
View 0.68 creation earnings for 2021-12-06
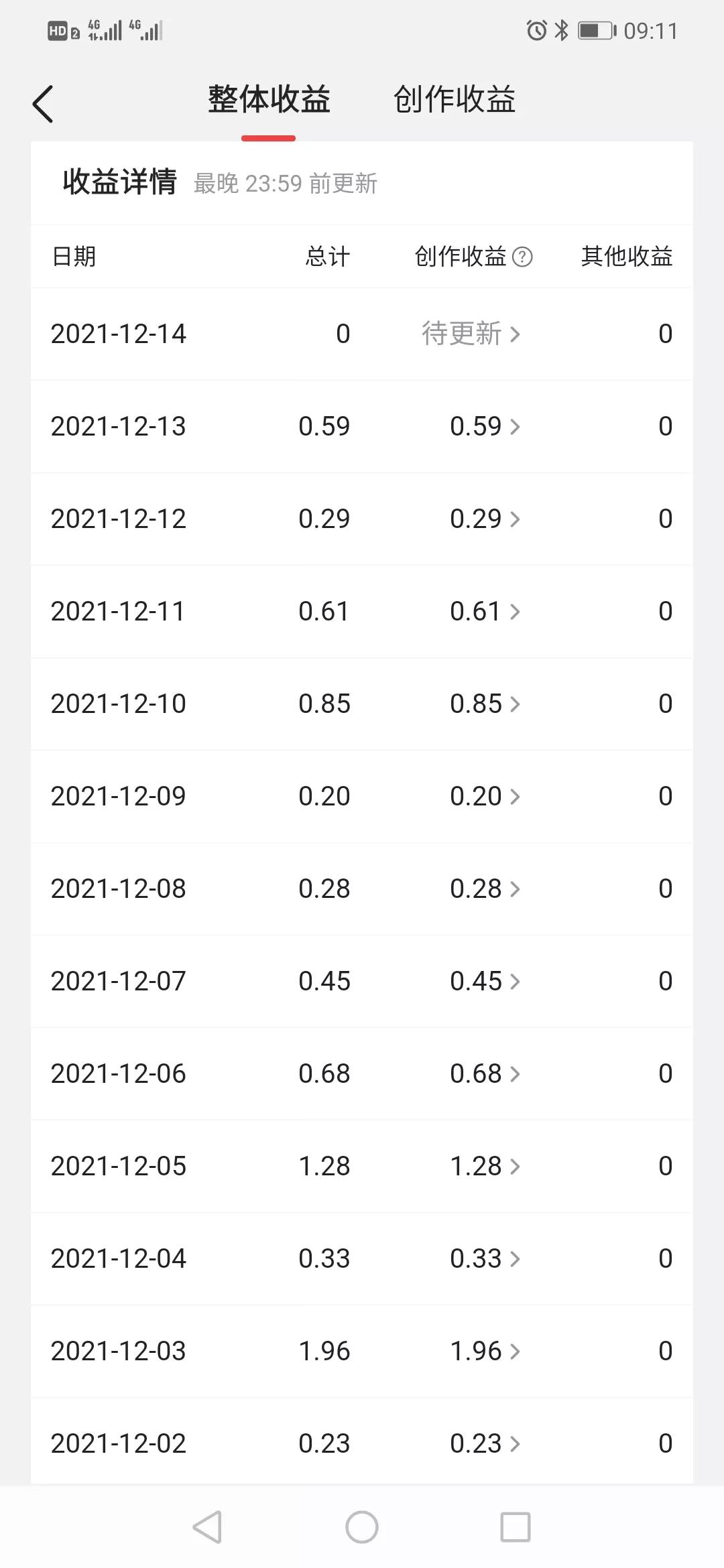(x=484, y=1073)
